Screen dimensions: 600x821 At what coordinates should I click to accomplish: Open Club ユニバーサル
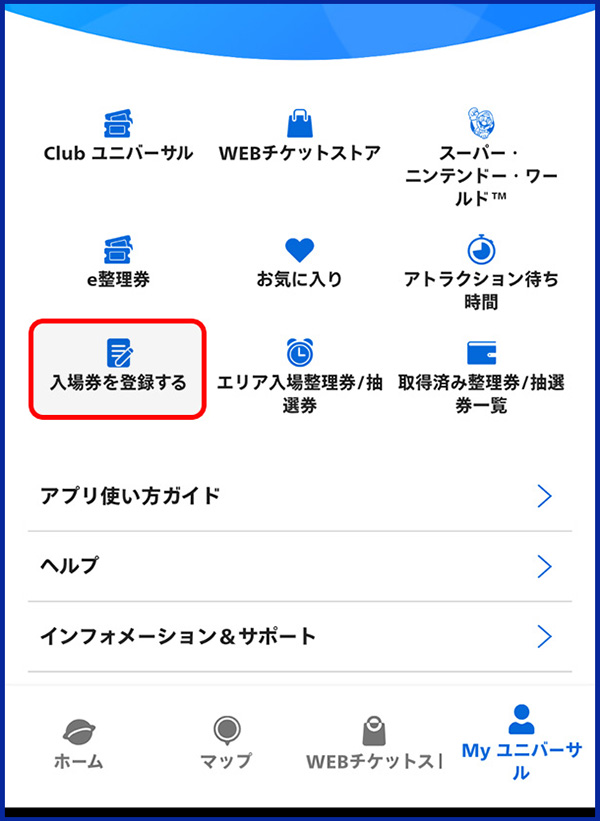tap(118, 138)
